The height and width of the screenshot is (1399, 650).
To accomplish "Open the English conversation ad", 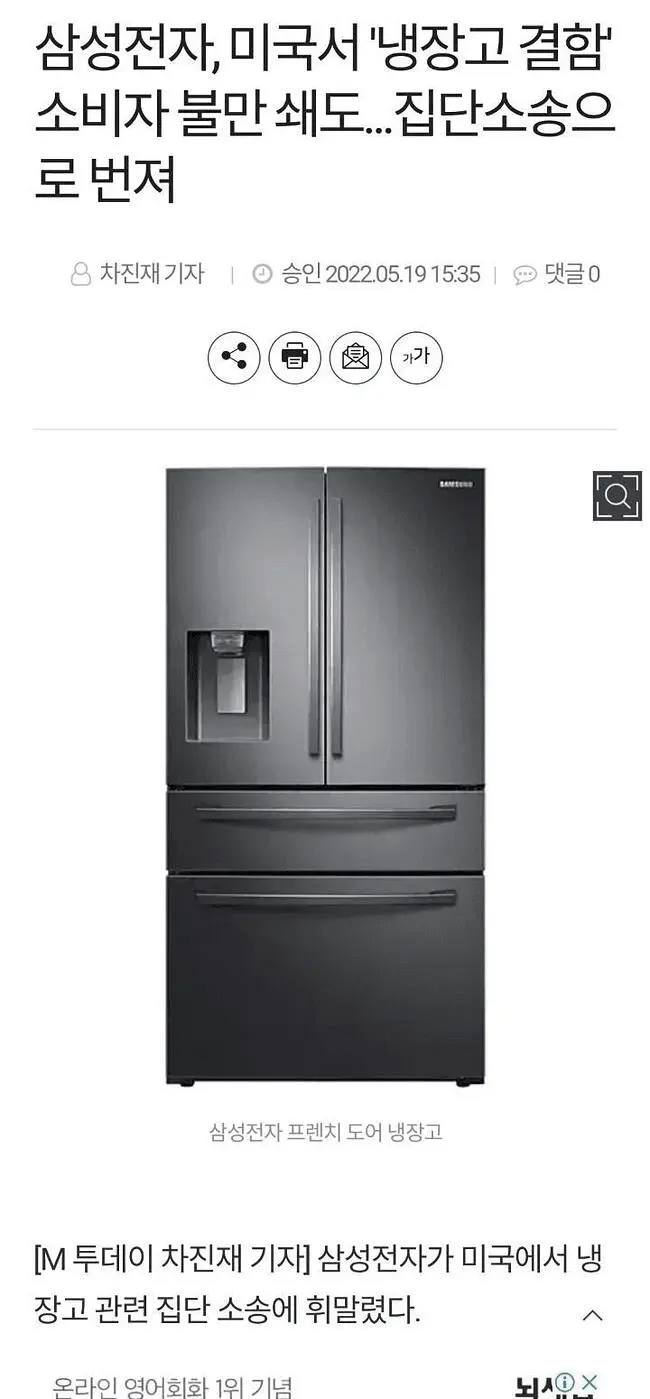I will (x=172, y=1386).
